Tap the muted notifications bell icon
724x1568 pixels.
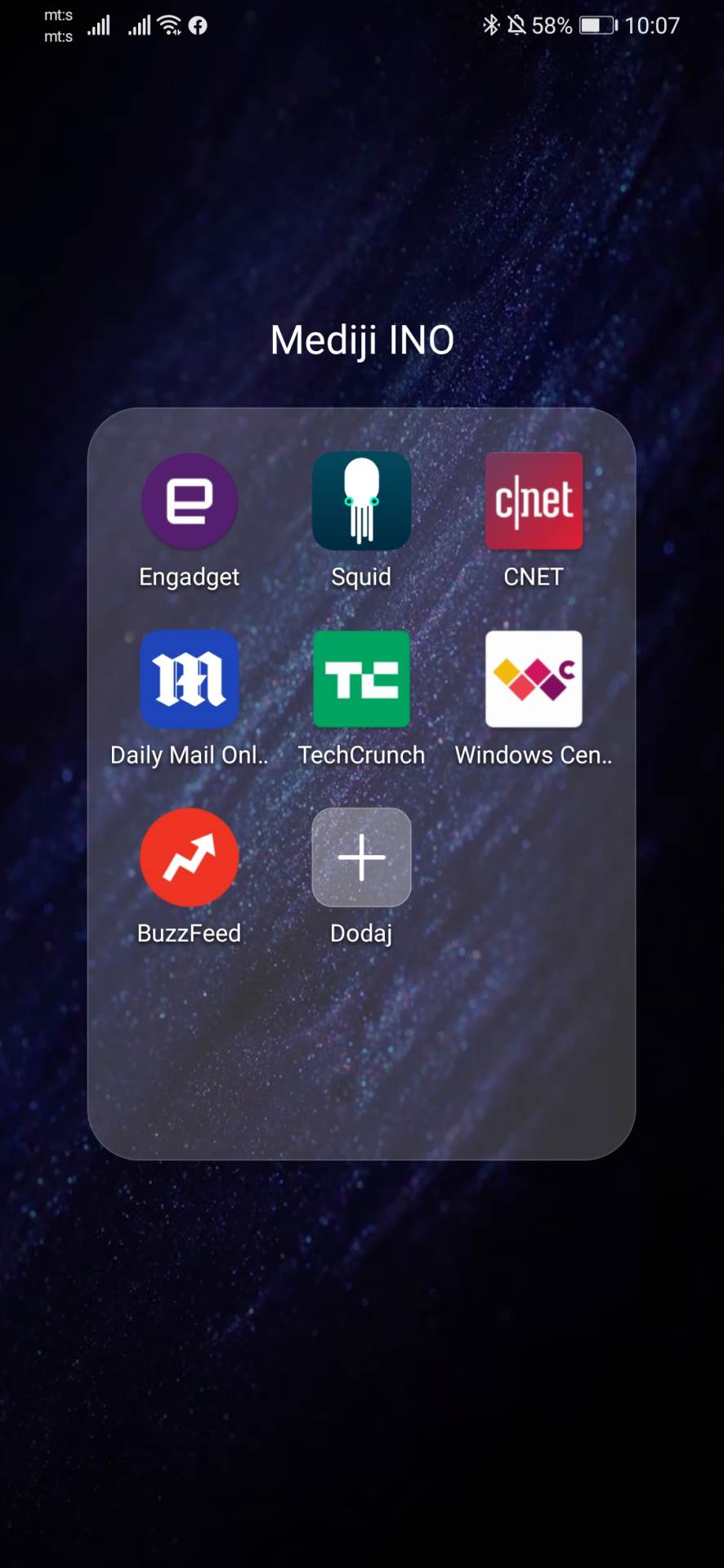(x=518, y=25)
